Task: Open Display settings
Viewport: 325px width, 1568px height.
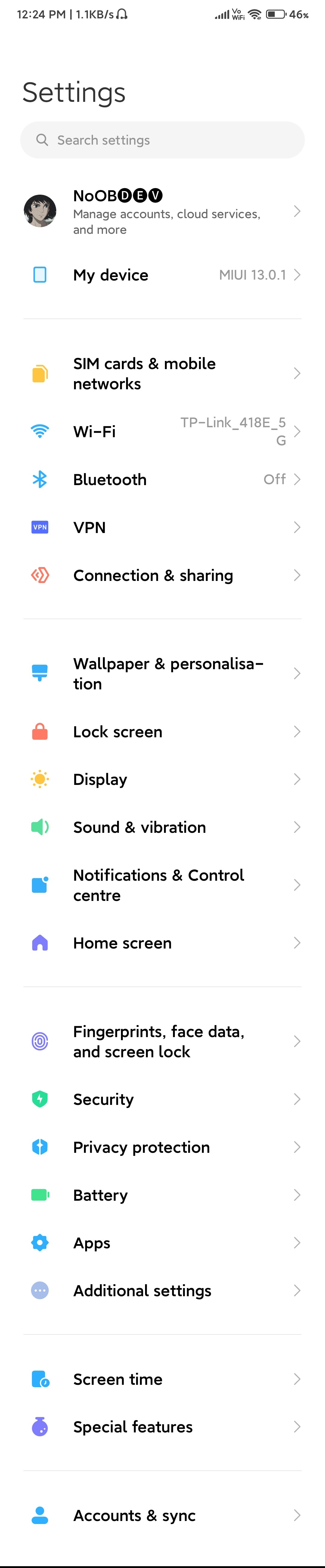Action: tap(162, 779)
